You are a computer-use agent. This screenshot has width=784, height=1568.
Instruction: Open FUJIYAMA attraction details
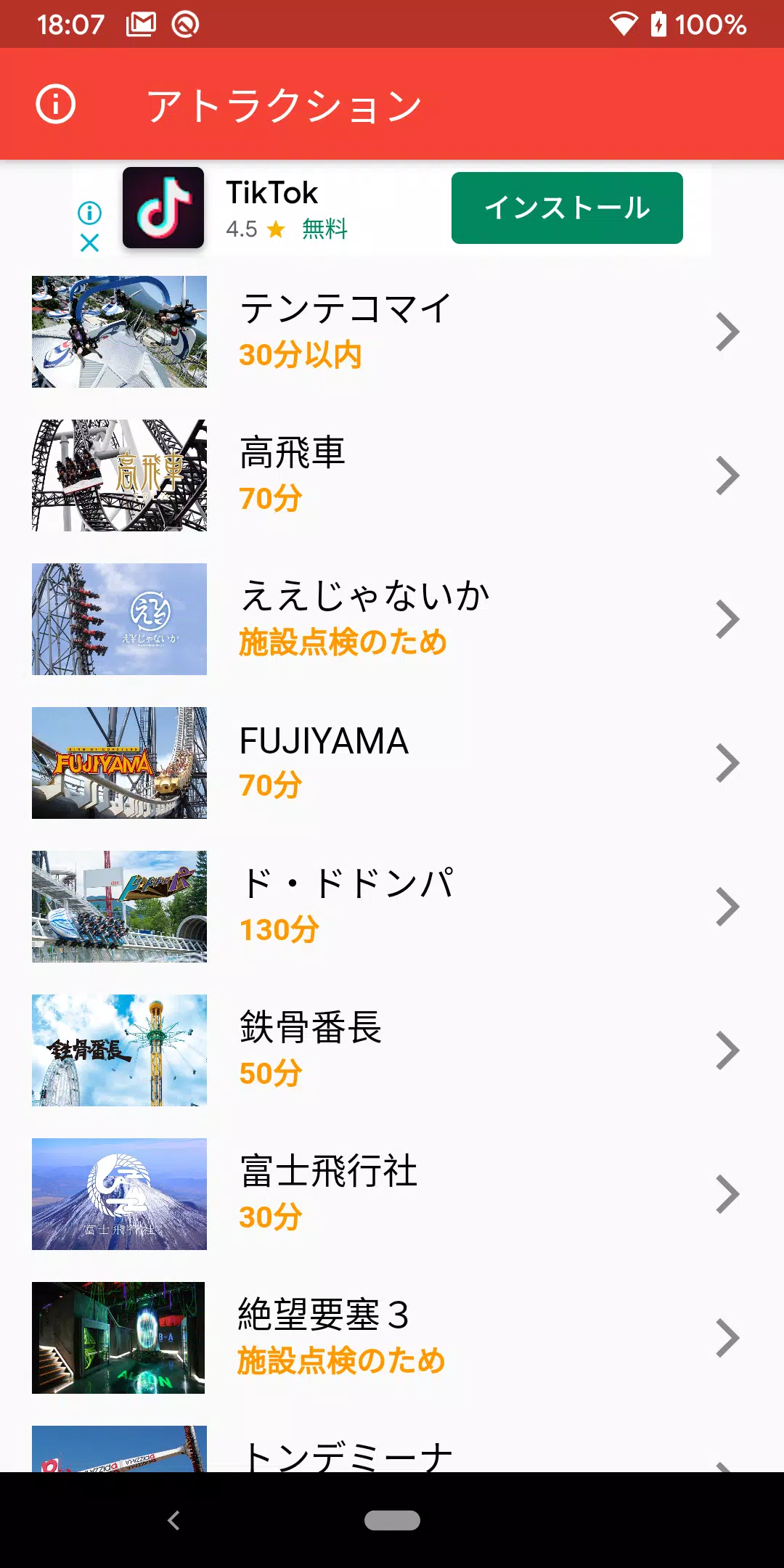[x=392, y=763]
